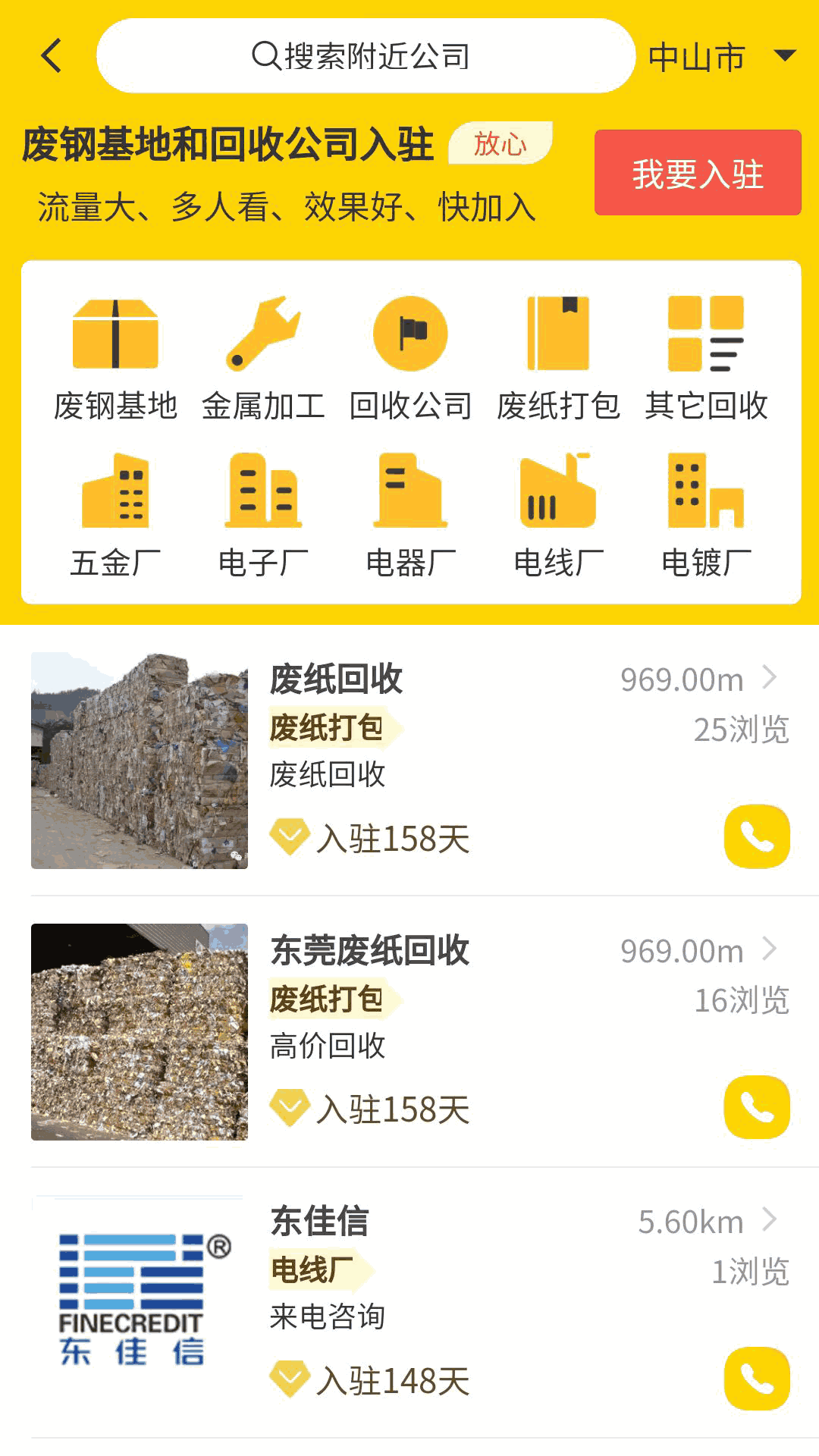Select the 金属加工 category

(263, 358)
